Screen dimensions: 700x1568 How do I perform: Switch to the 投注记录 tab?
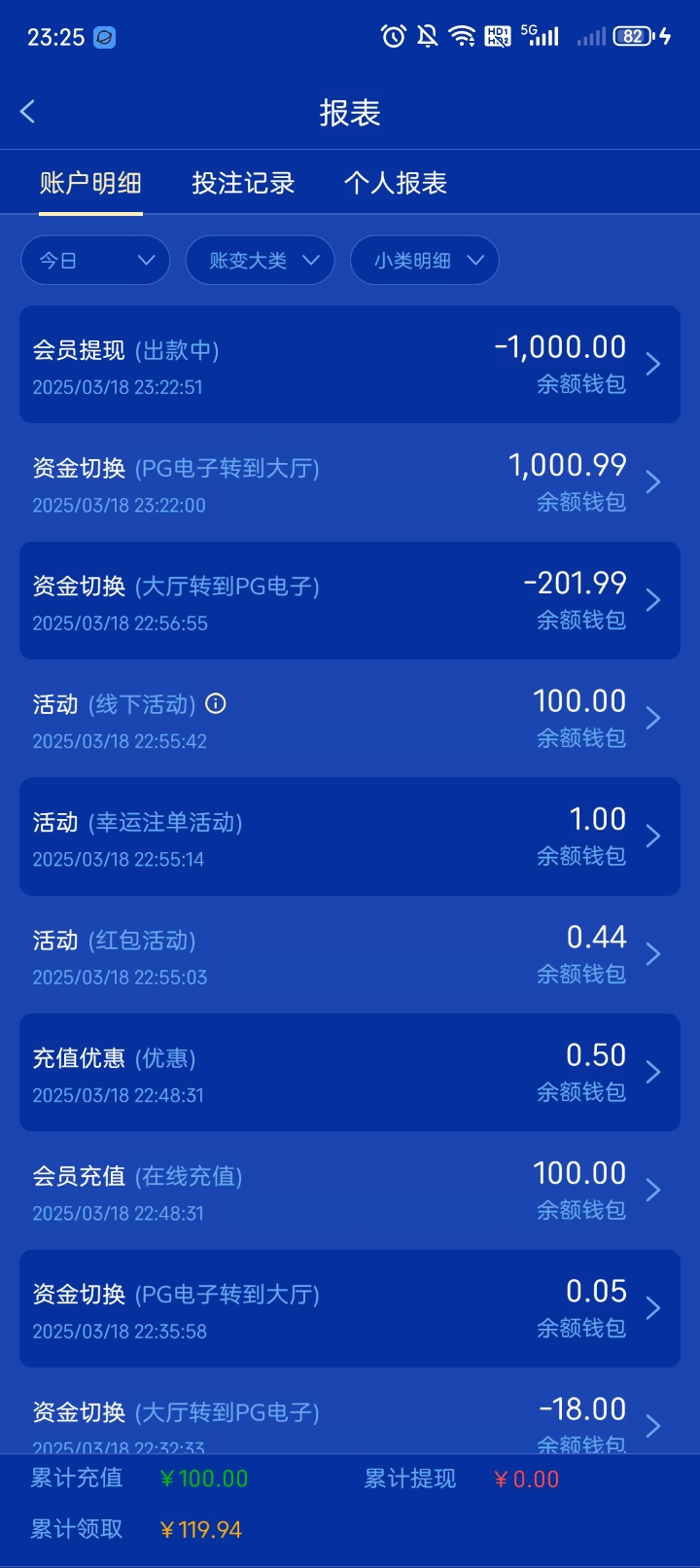point(243,183)
